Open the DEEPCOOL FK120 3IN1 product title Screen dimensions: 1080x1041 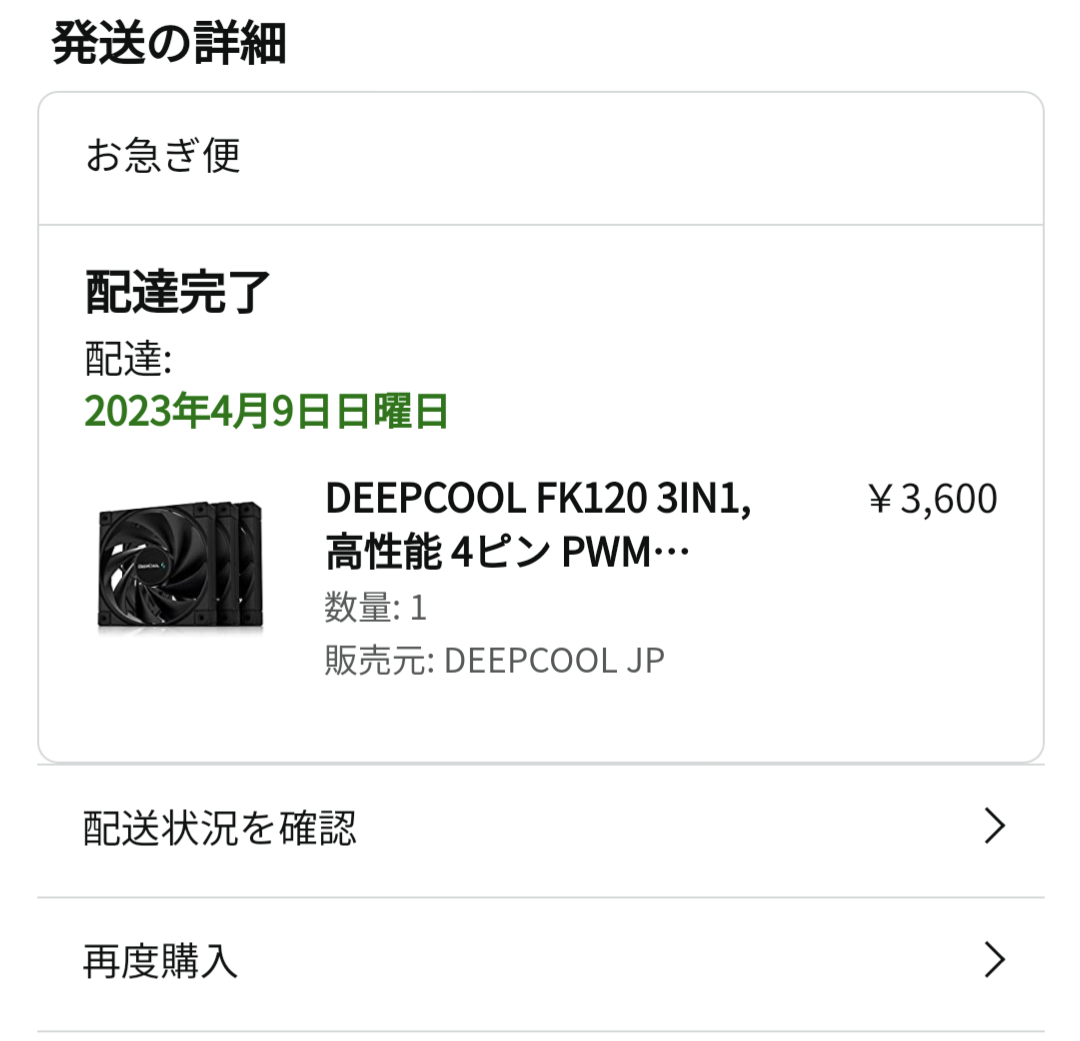pos(539,525)
